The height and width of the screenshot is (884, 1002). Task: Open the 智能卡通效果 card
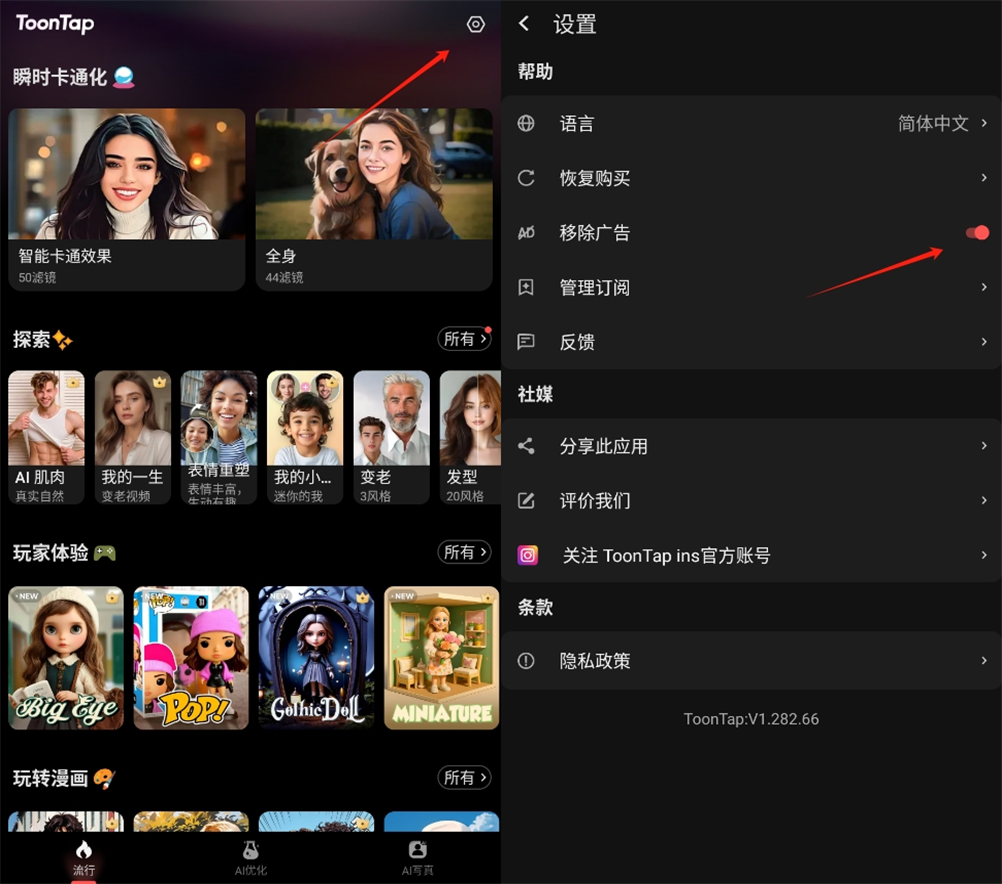tap(126, 198)
